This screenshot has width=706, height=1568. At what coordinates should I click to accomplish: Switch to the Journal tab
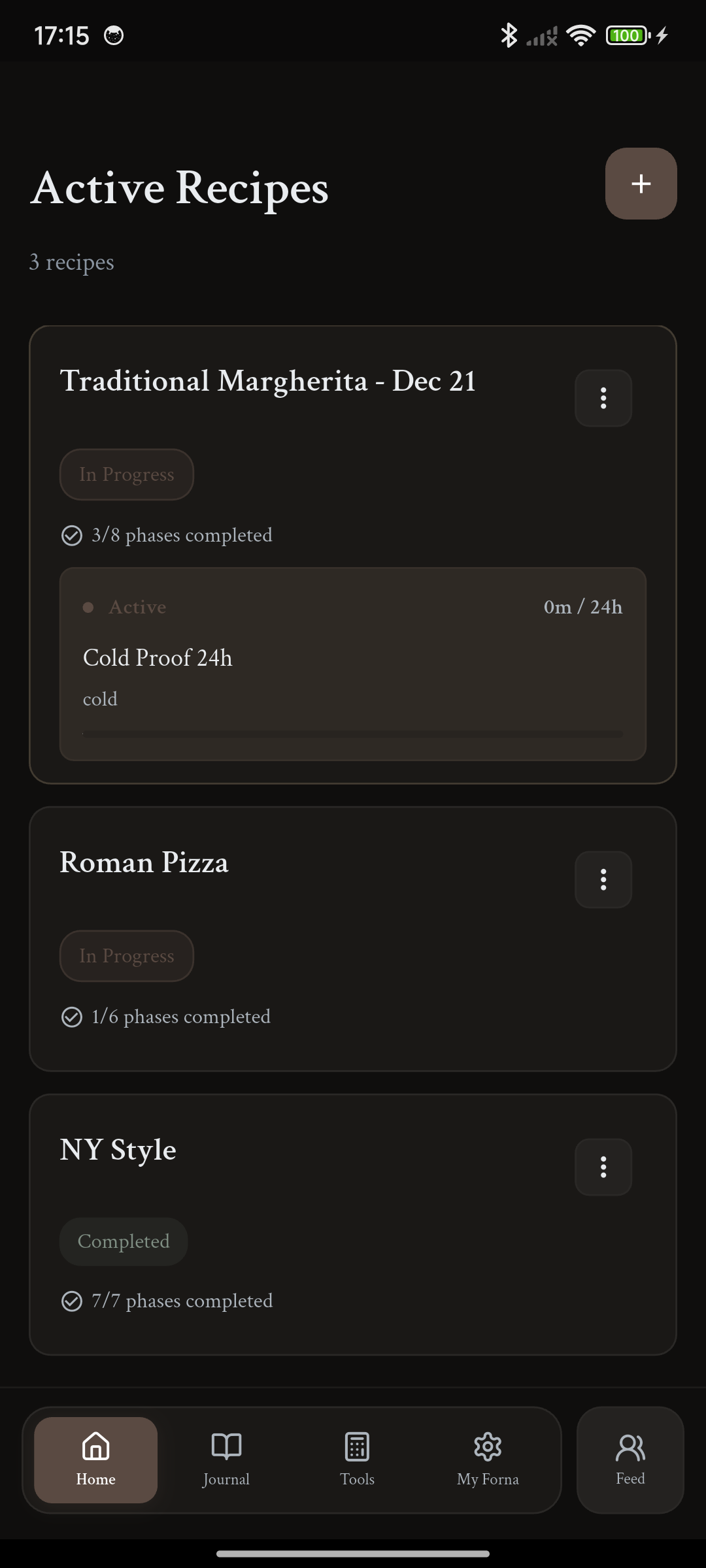(x=226, y=1461)
